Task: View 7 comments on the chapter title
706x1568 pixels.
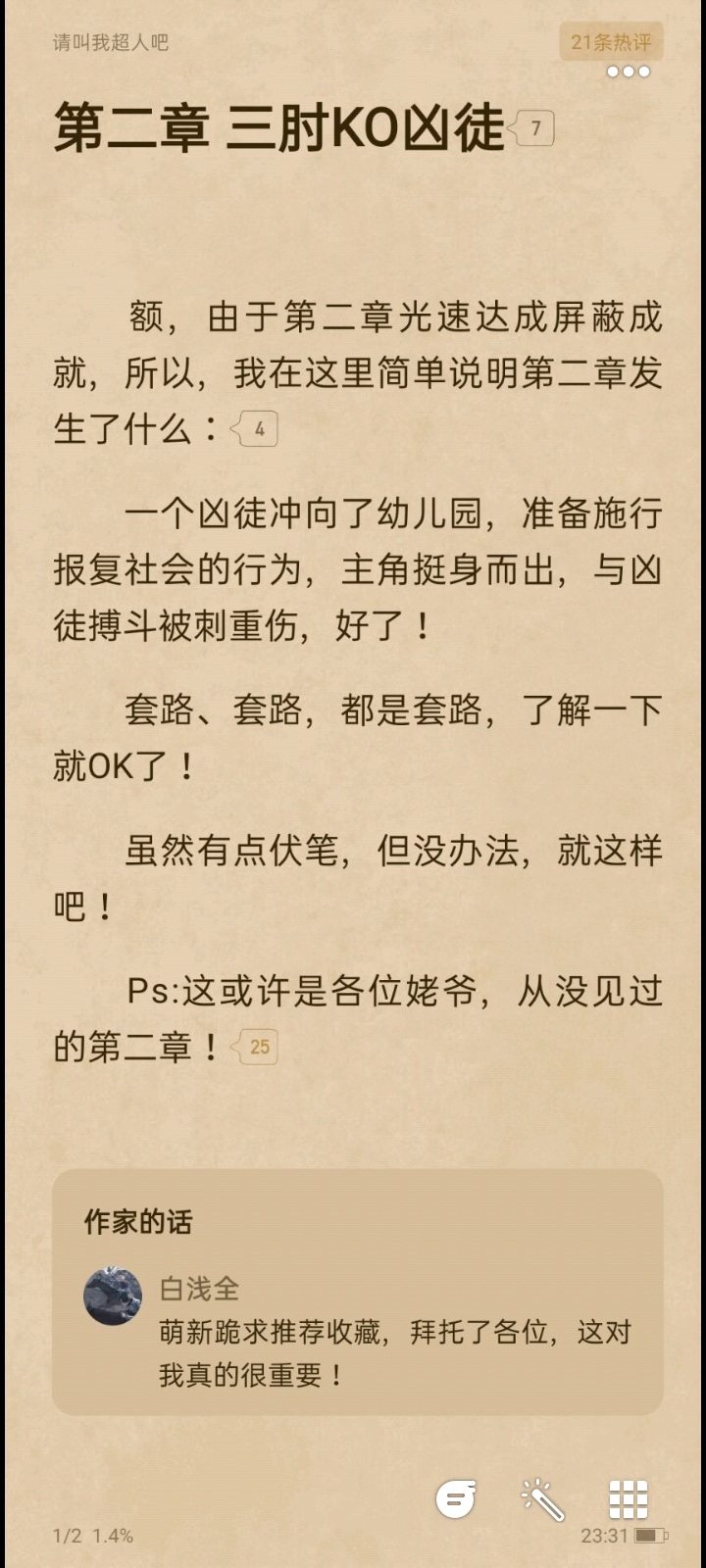Action: click(x=533, y=128)
